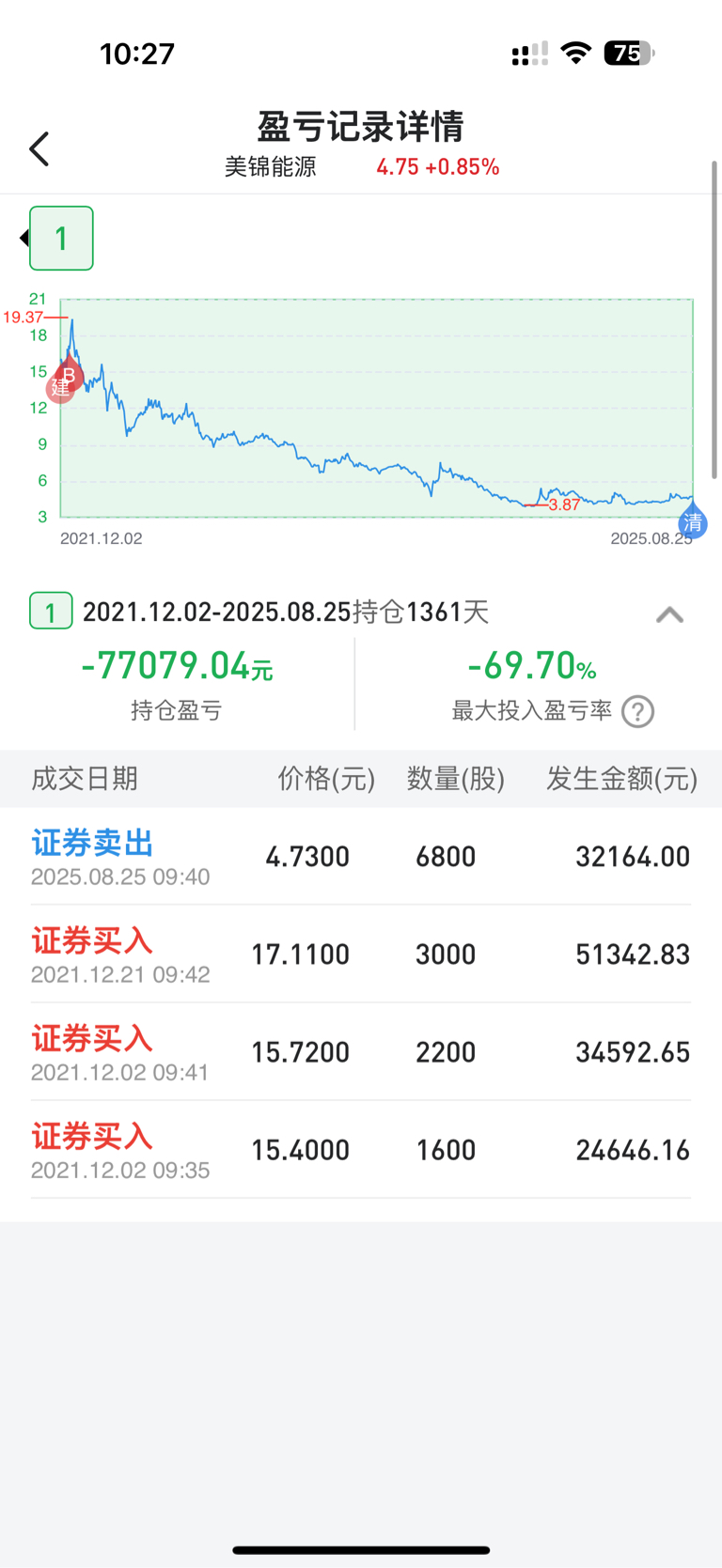Select position period 1 tab above chart
Viewport: 722px width, 1568px height.
[x=61, y=239]
